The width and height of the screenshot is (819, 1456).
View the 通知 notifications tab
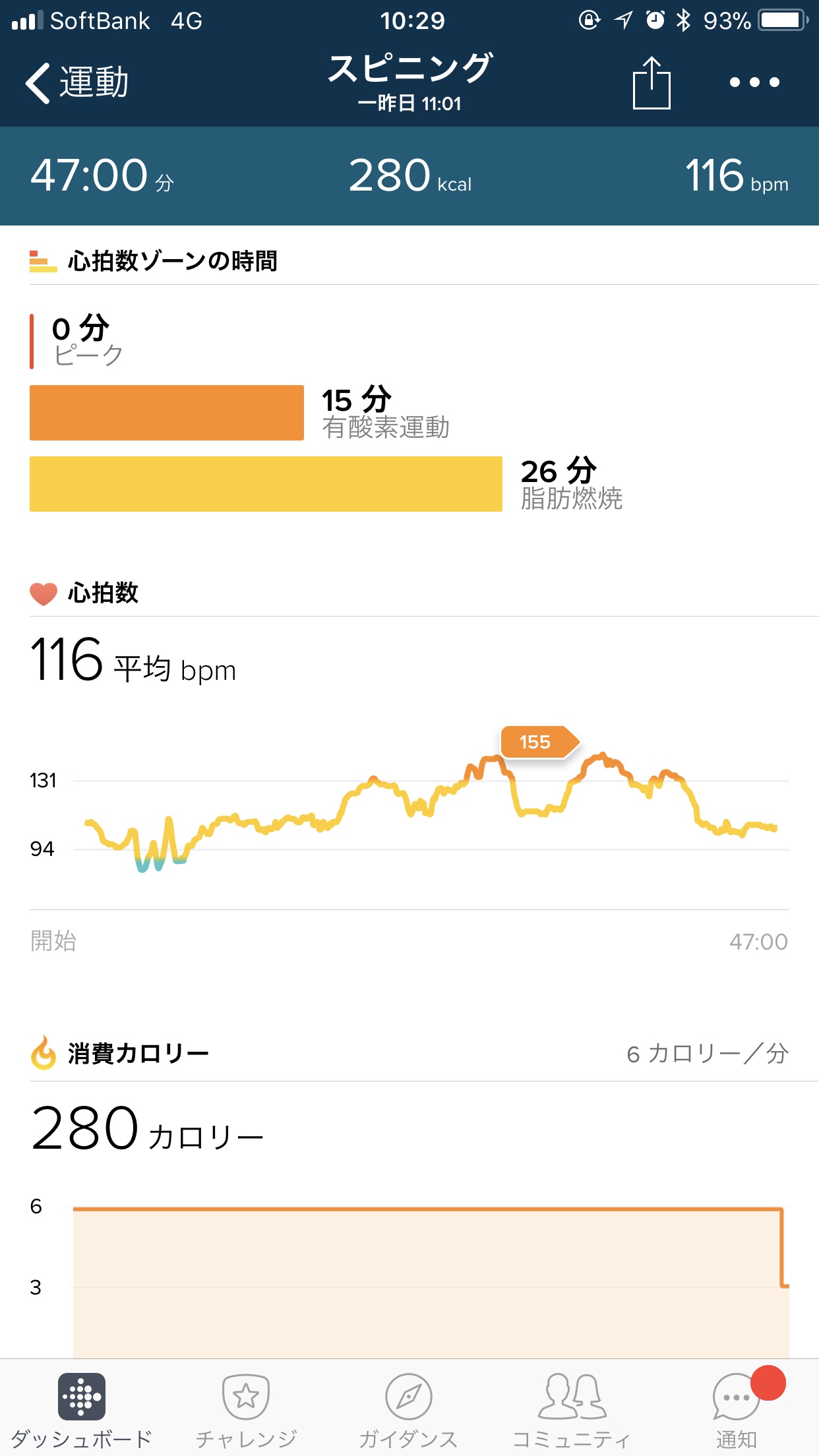[x=736, y=1409]
